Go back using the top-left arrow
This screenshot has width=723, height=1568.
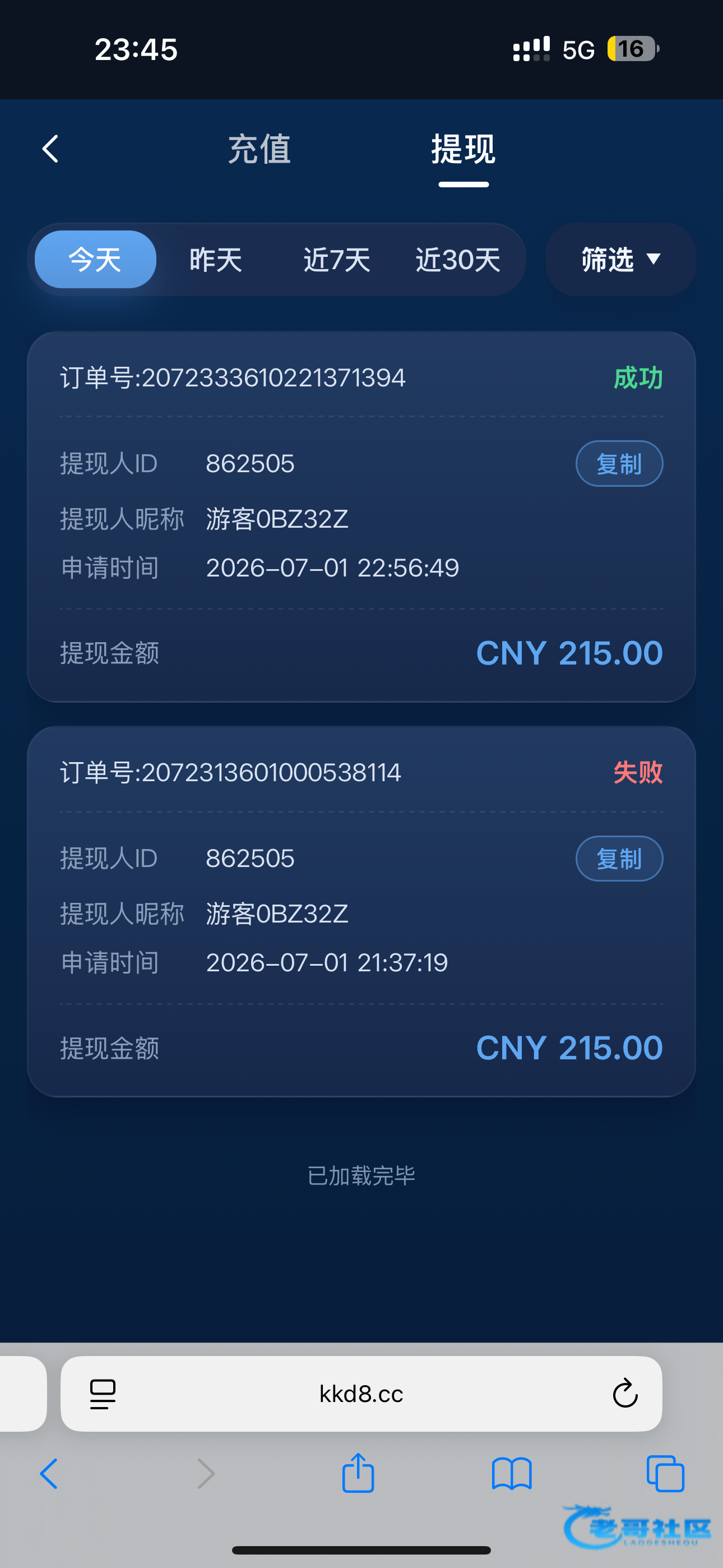click(50, 149)
